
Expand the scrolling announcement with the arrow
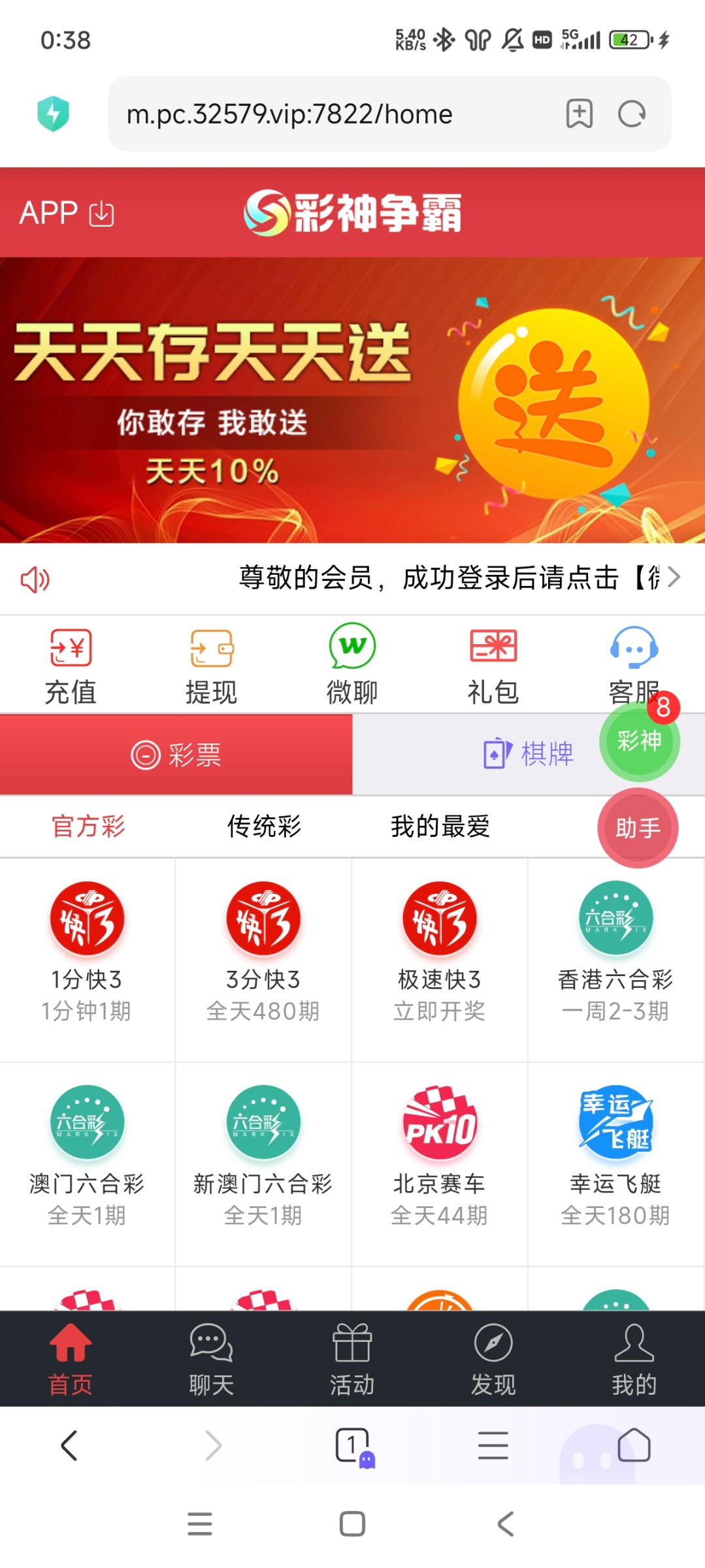tap(674, 577)
